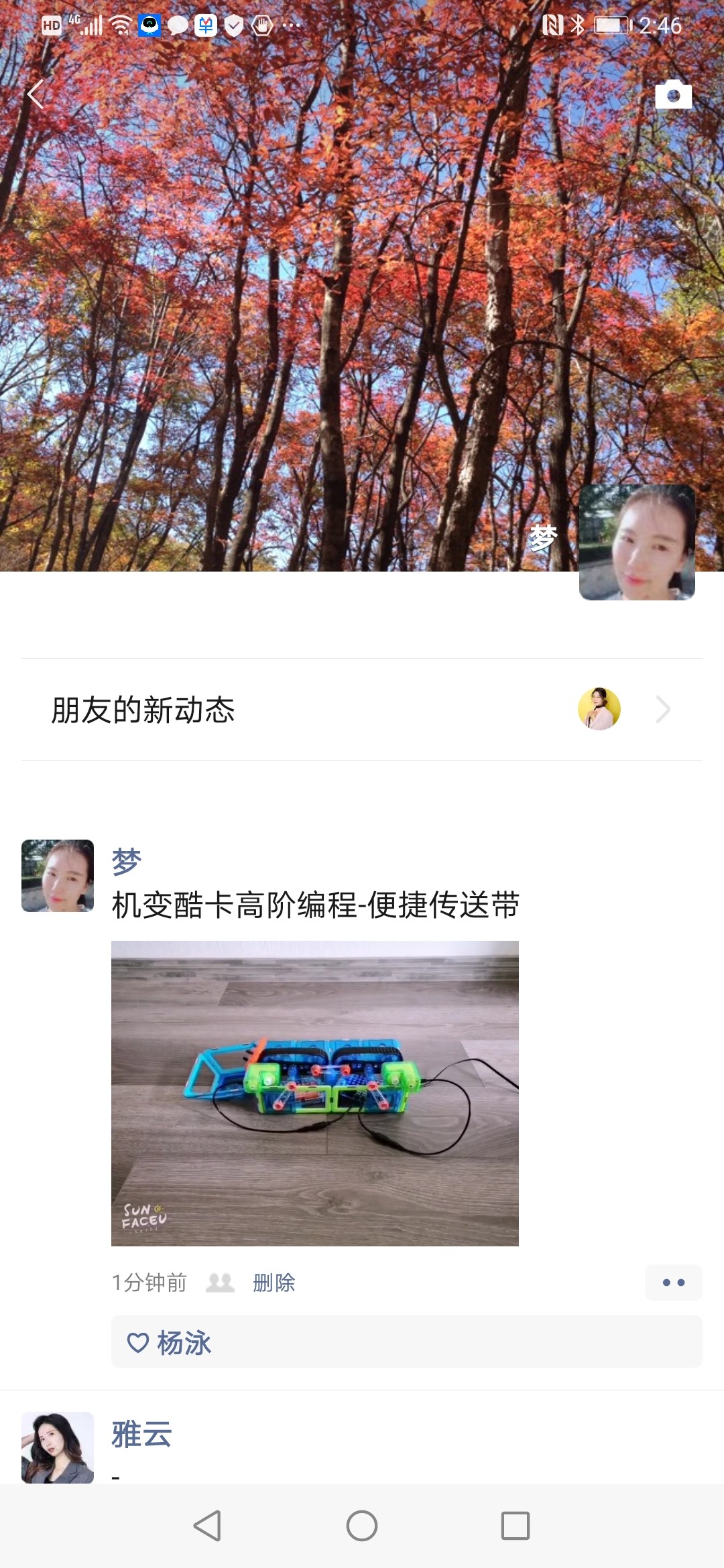
Task: Go back with the top-left arrow
Action: (x=36, y=94)
